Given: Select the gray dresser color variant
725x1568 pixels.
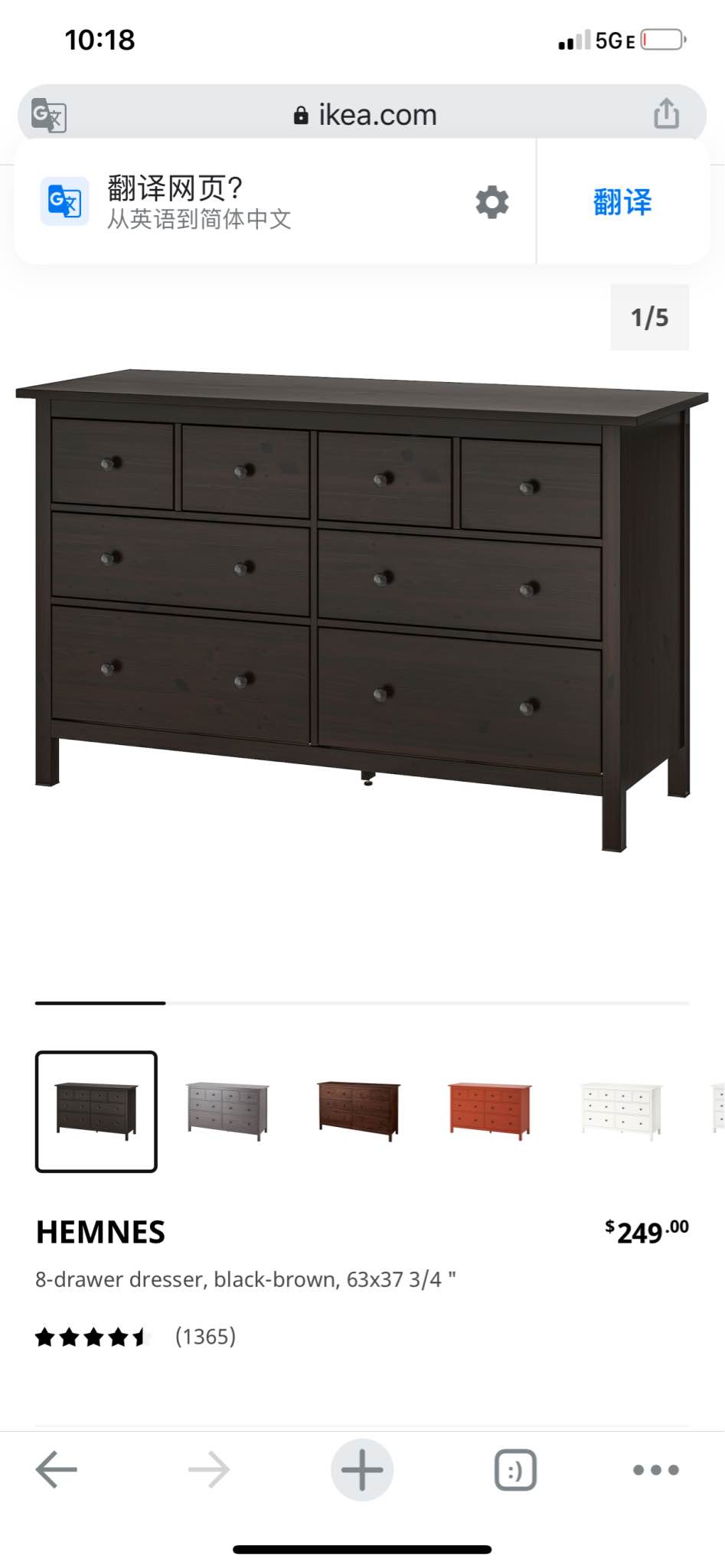Looking at the screenshot, I should 227,1111.
